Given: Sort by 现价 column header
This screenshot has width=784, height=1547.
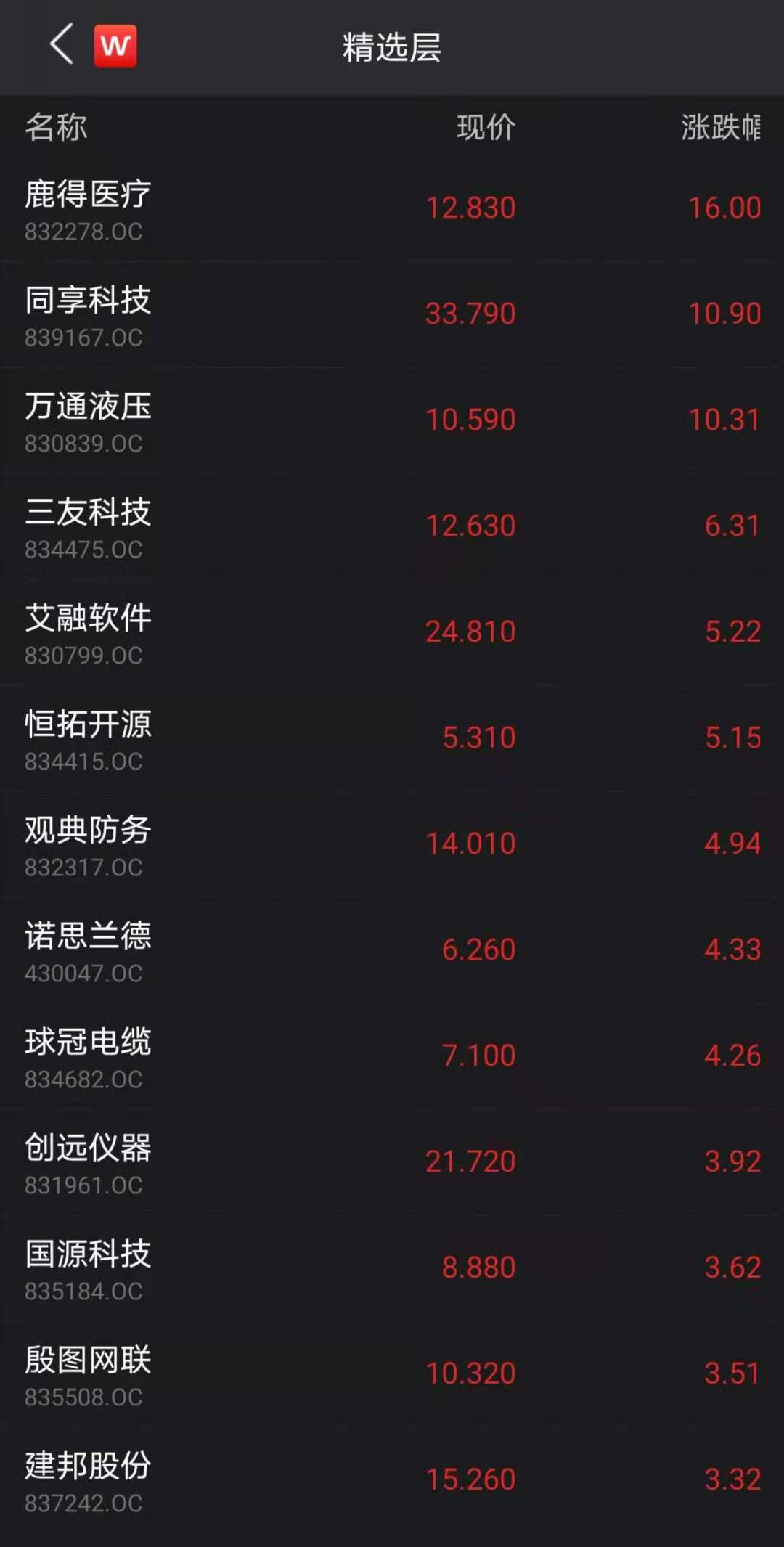Looking at the screenshot, I should tap(486, 128).
